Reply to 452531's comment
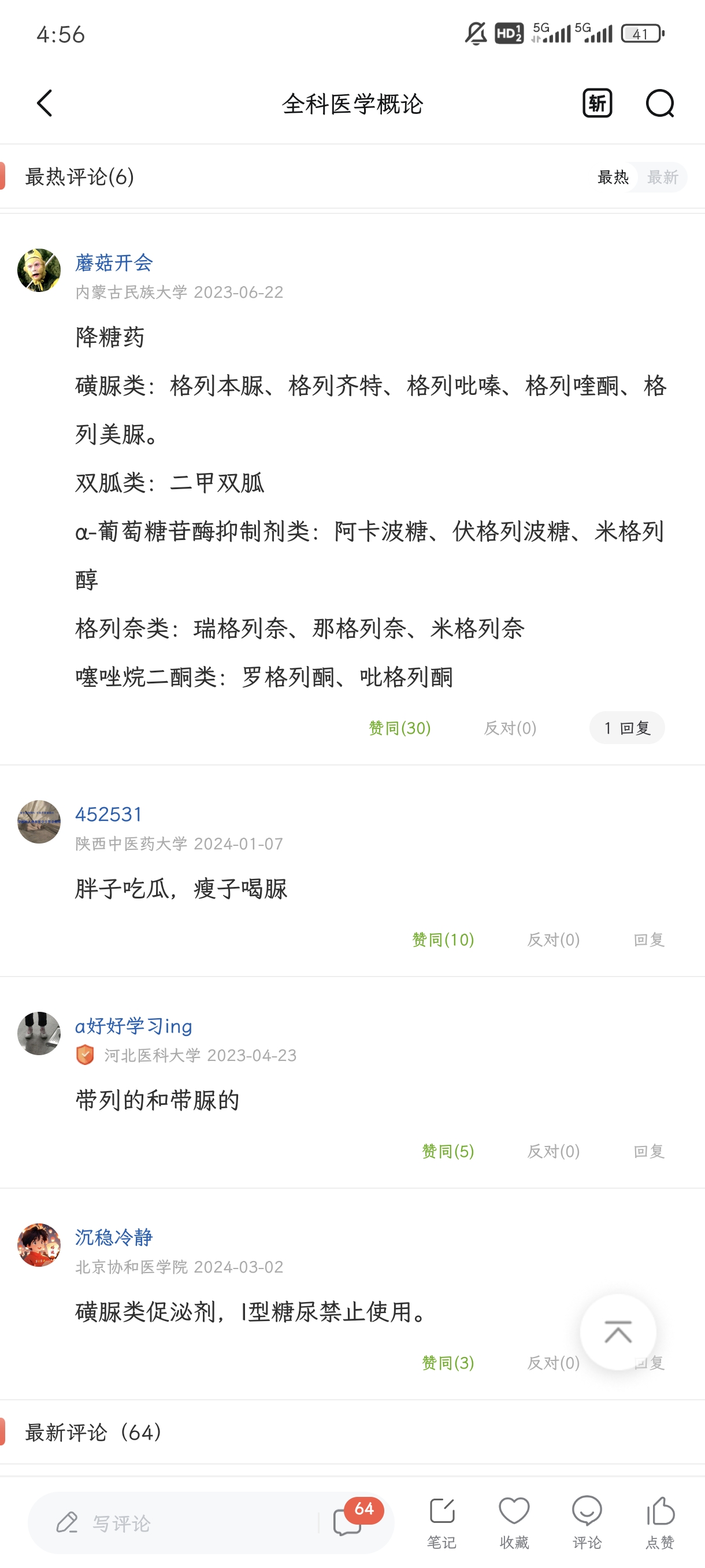 click(x=648, y=940)
